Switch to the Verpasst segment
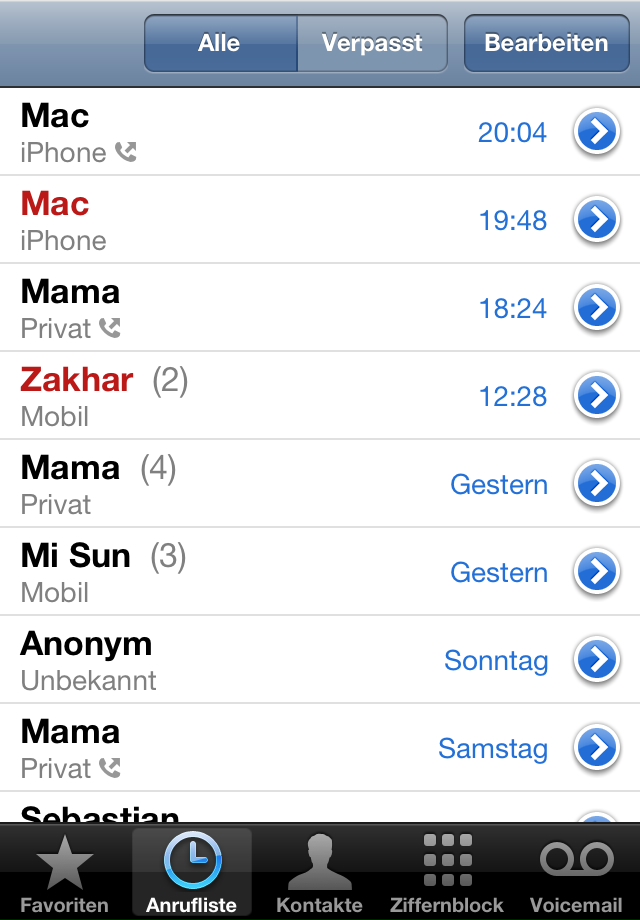 [372, 43]
